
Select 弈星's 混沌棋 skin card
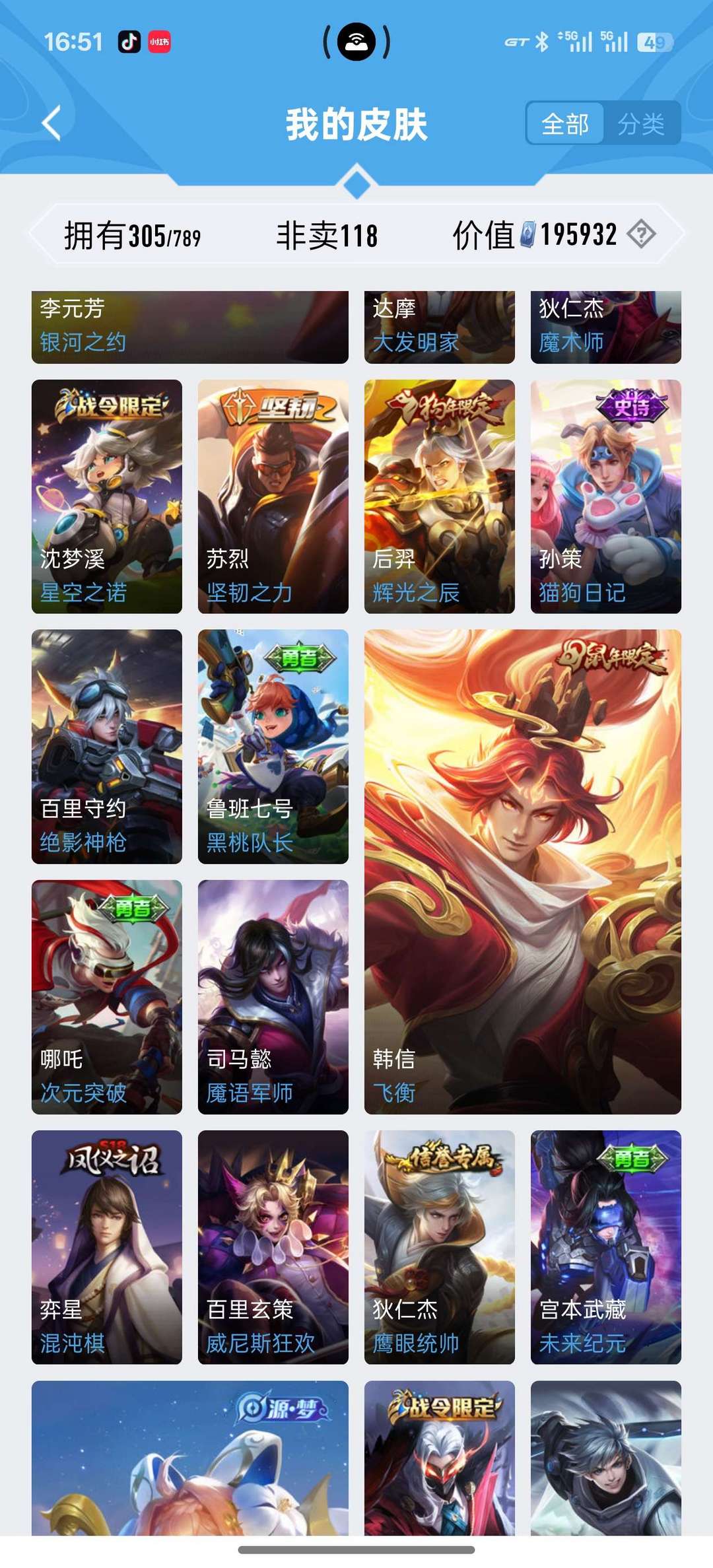point(106,1248)
